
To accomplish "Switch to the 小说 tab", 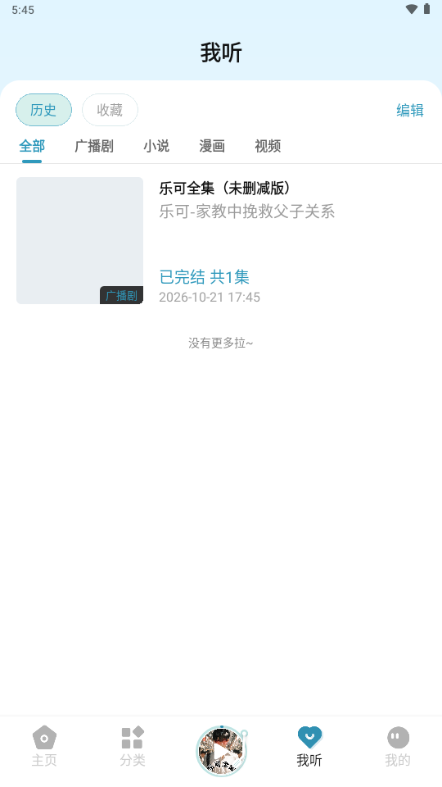I will (156, 146).
